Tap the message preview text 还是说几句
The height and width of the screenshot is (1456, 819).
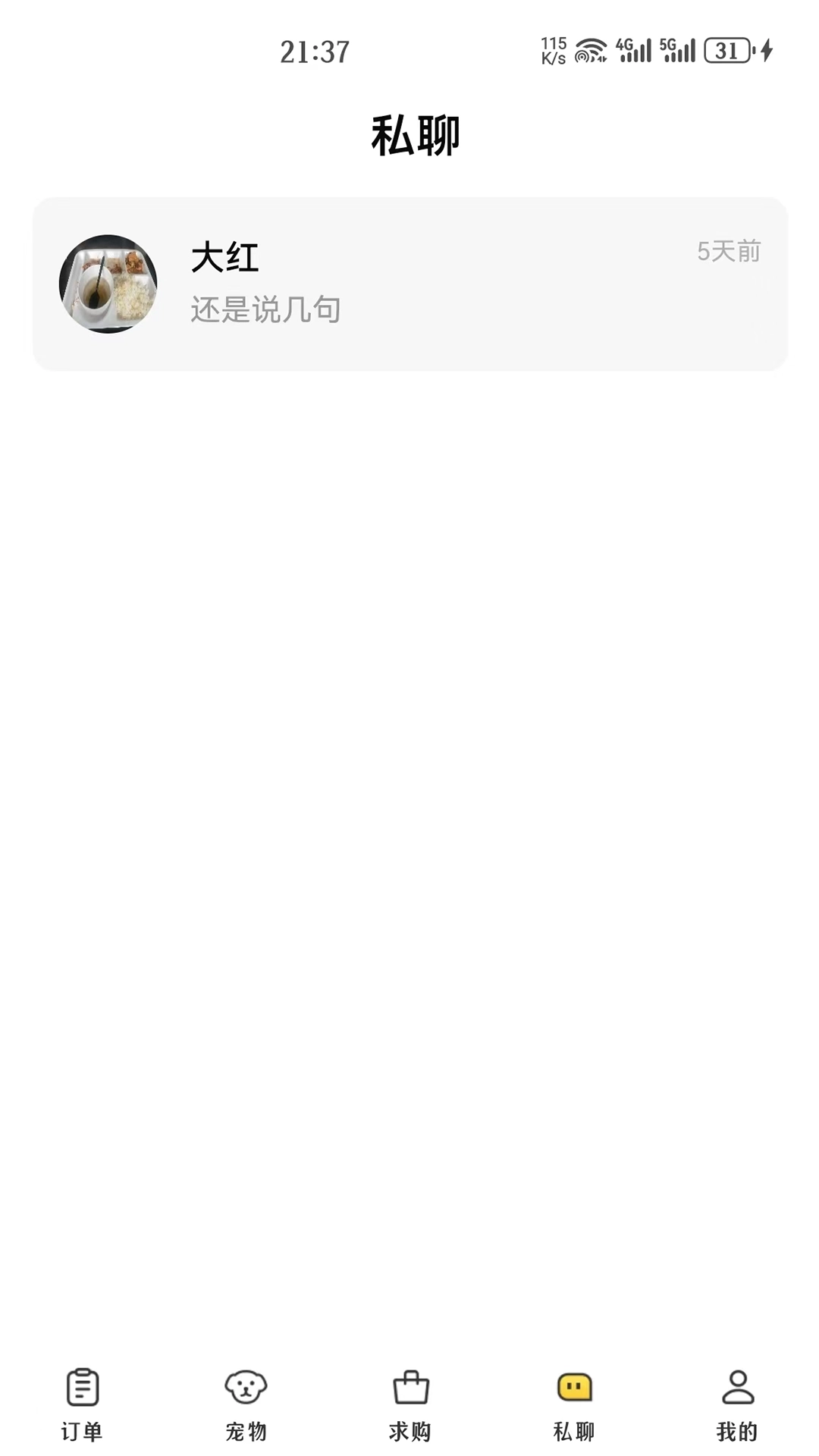265,309
